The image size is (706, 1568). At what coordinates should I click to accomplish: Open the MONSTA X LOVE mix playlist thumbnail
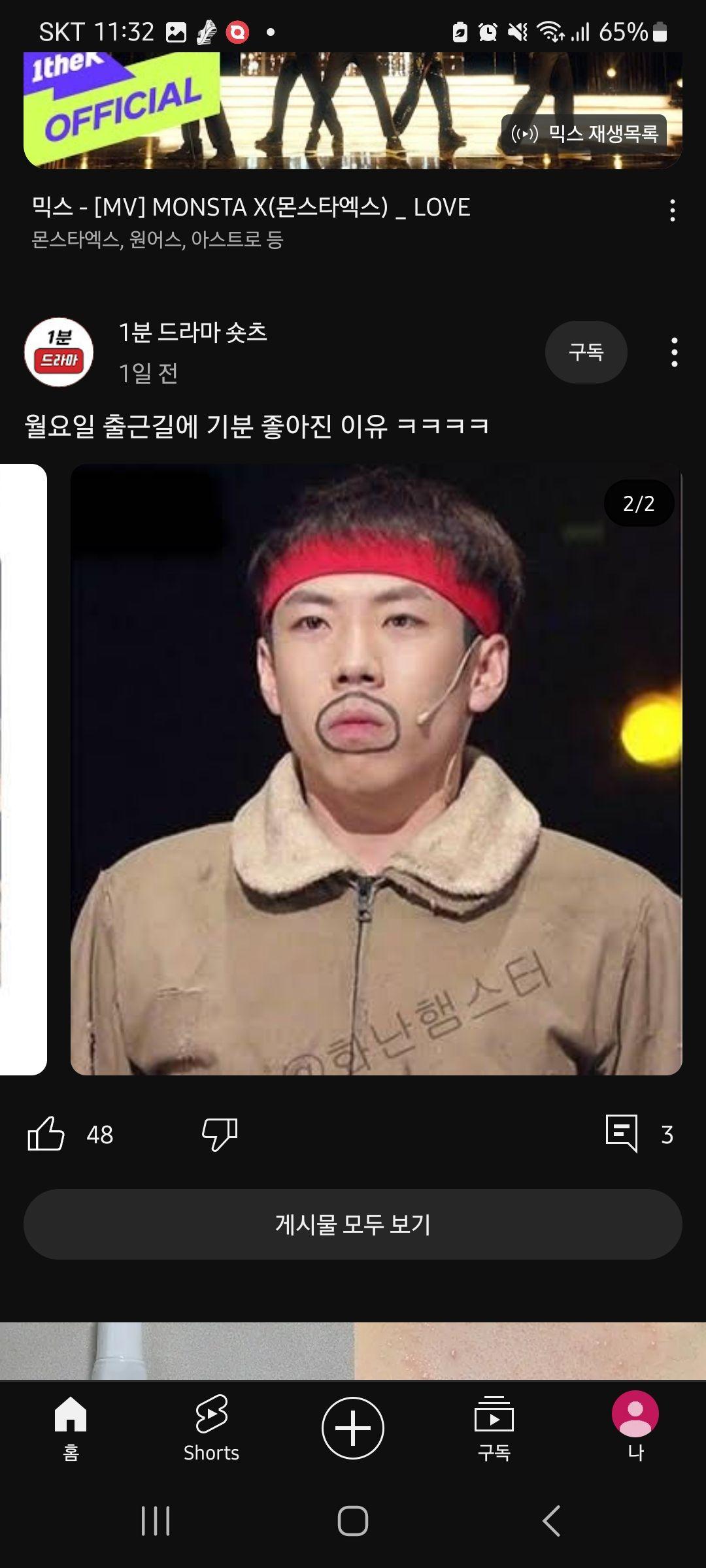tap(353, 110)
